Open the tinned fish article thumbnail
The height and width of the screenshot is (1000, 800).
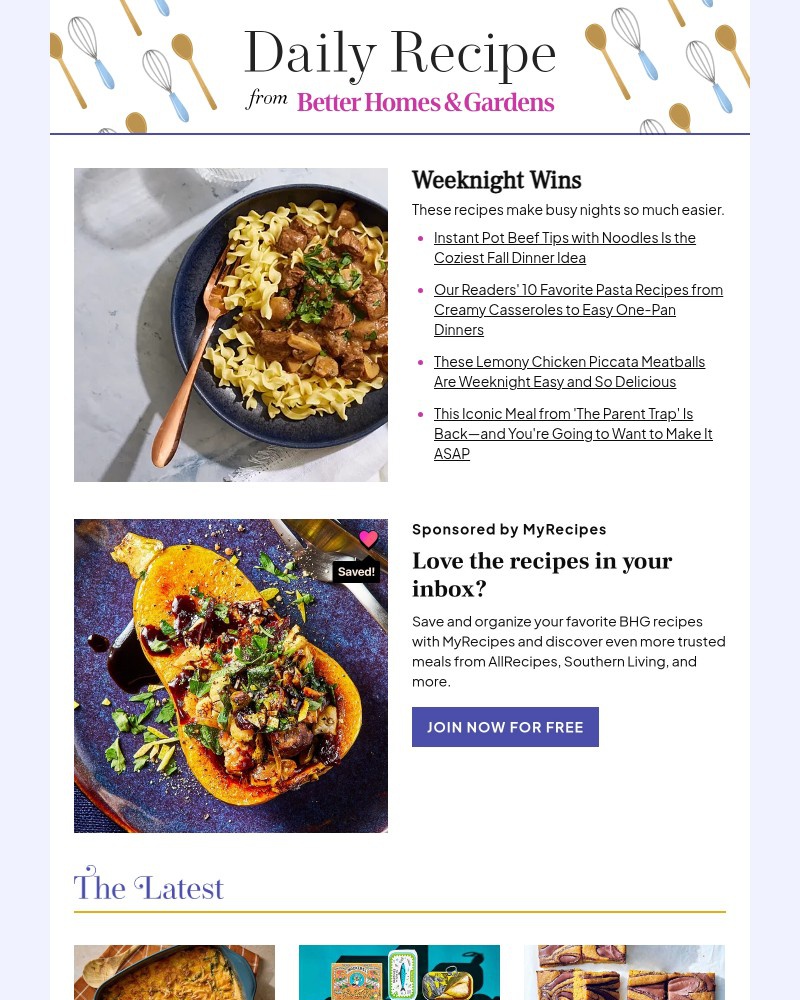(399, 972)
